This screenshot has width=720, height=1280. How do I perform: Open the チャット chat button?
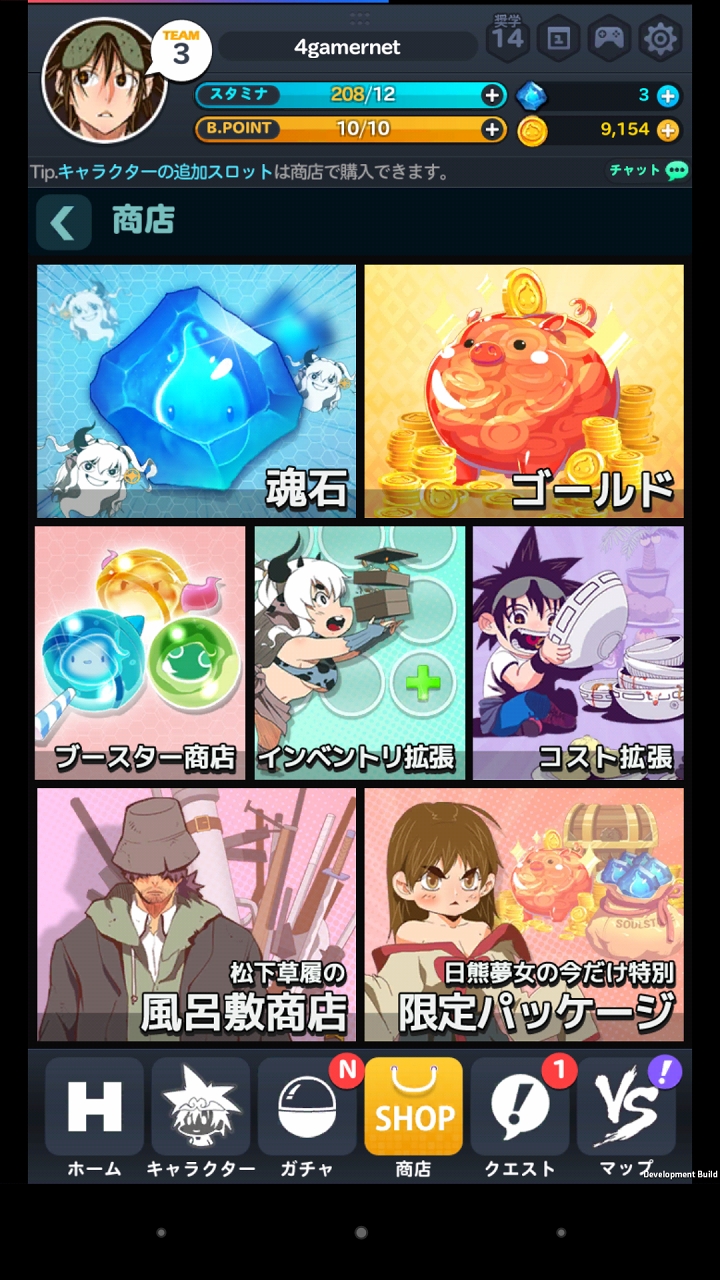(x=649, y=171)
